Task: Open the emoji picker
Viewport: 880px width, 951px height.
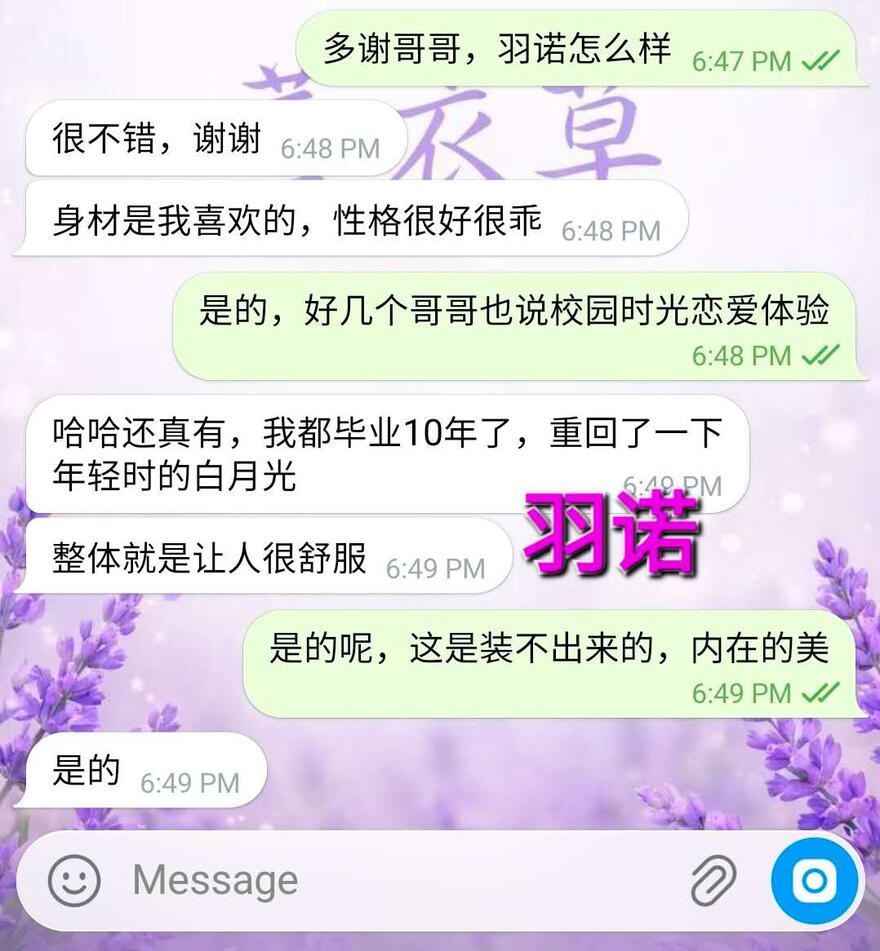Action: point(75,881)
